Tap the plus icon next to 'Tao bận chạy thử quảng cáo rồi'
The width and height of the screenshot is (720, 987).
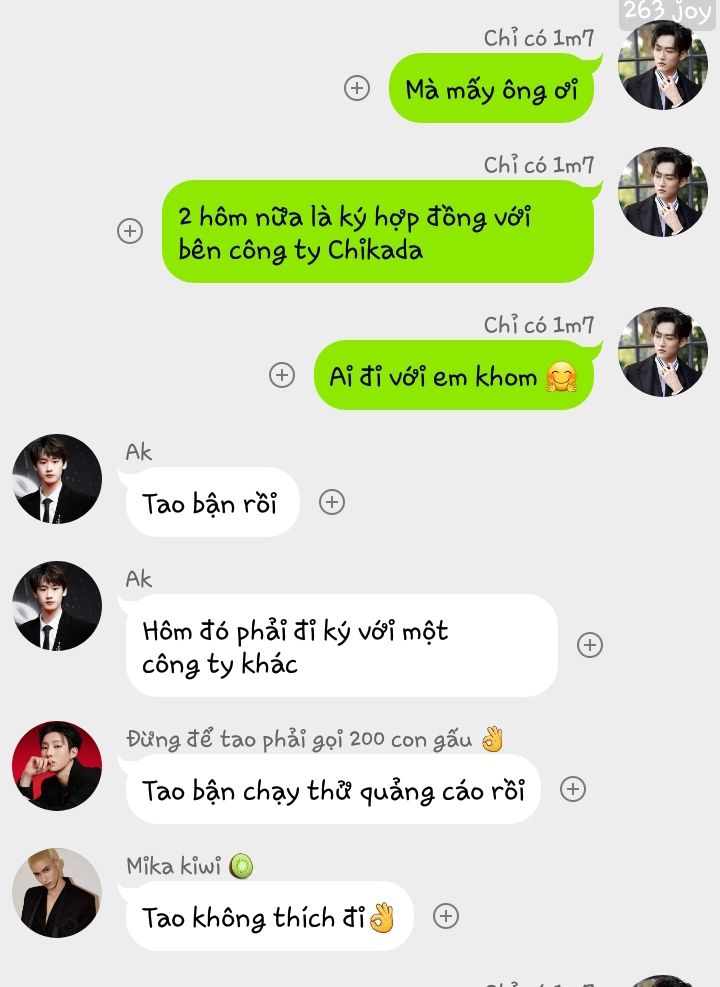(572, 789)
